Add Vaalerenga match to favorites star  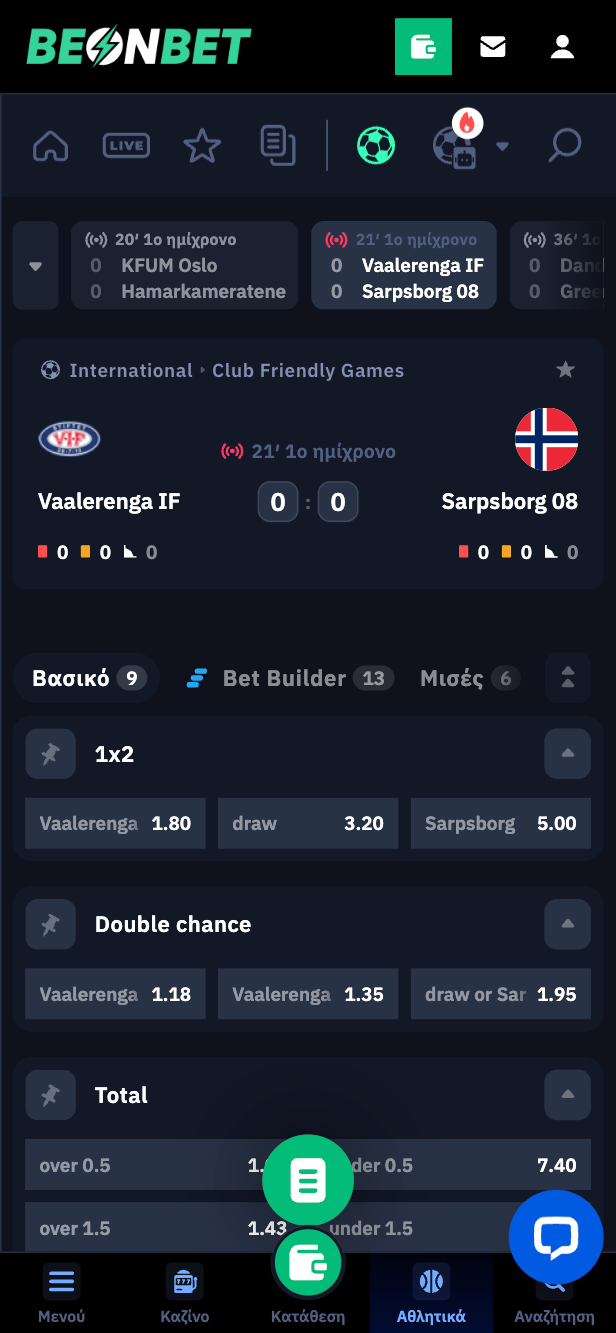tap(565, 370)
